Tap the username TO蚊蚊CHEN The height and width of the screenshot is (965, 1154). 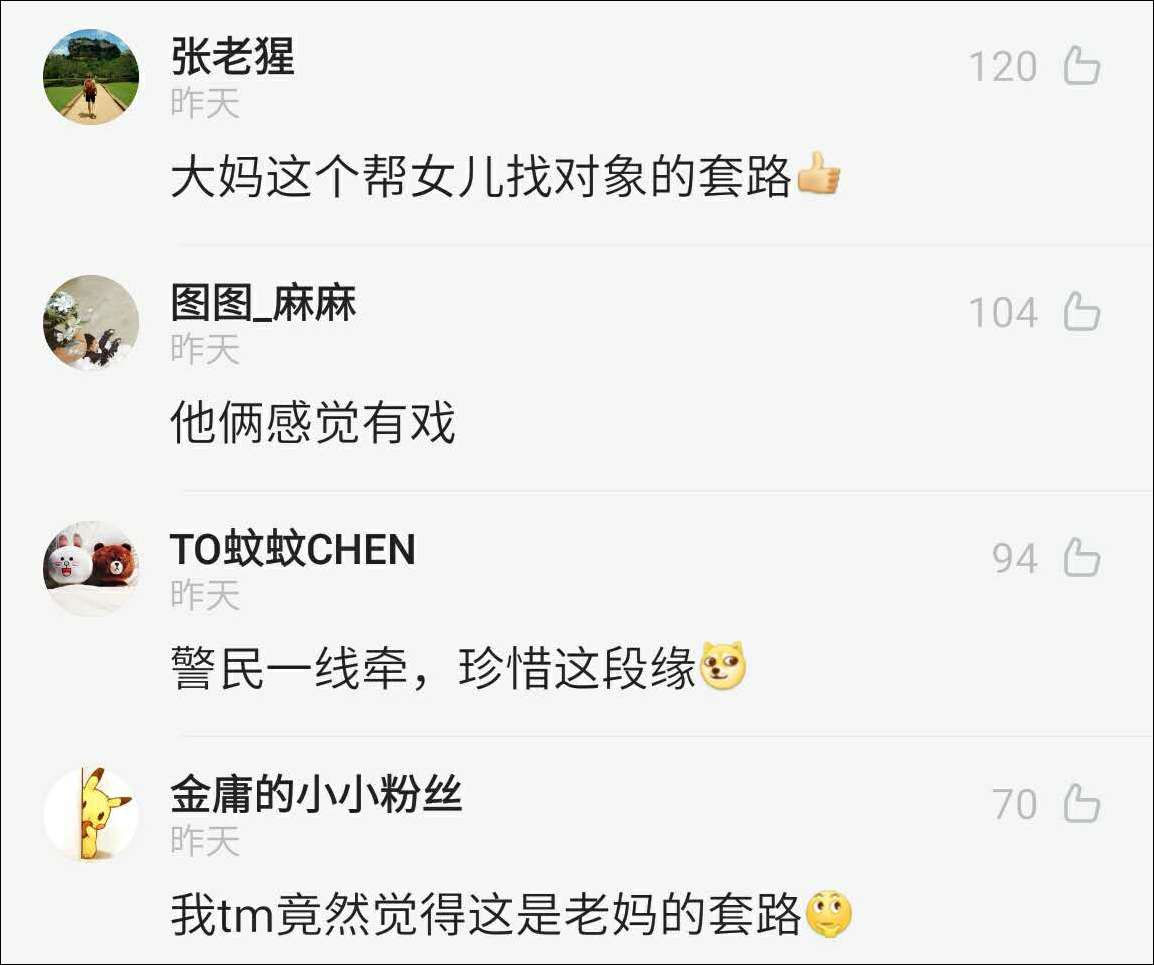[x=292, y=550]
